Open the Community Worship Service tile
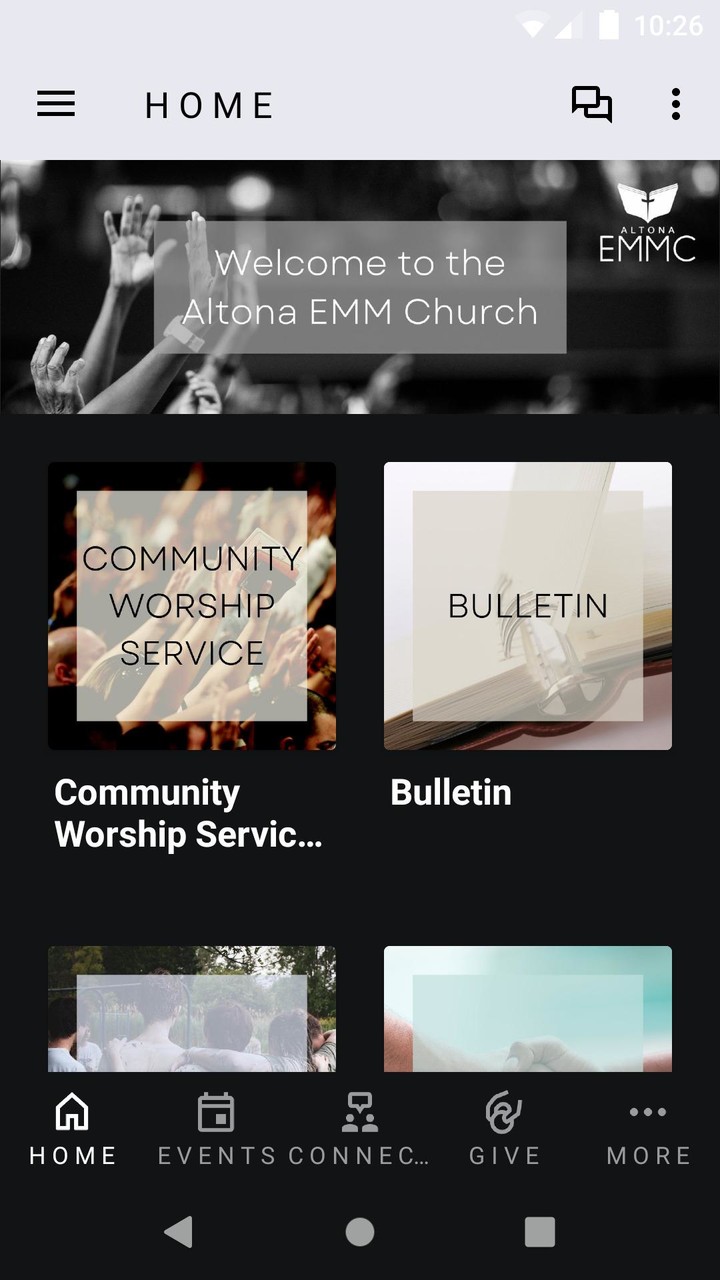 point(191,606)
